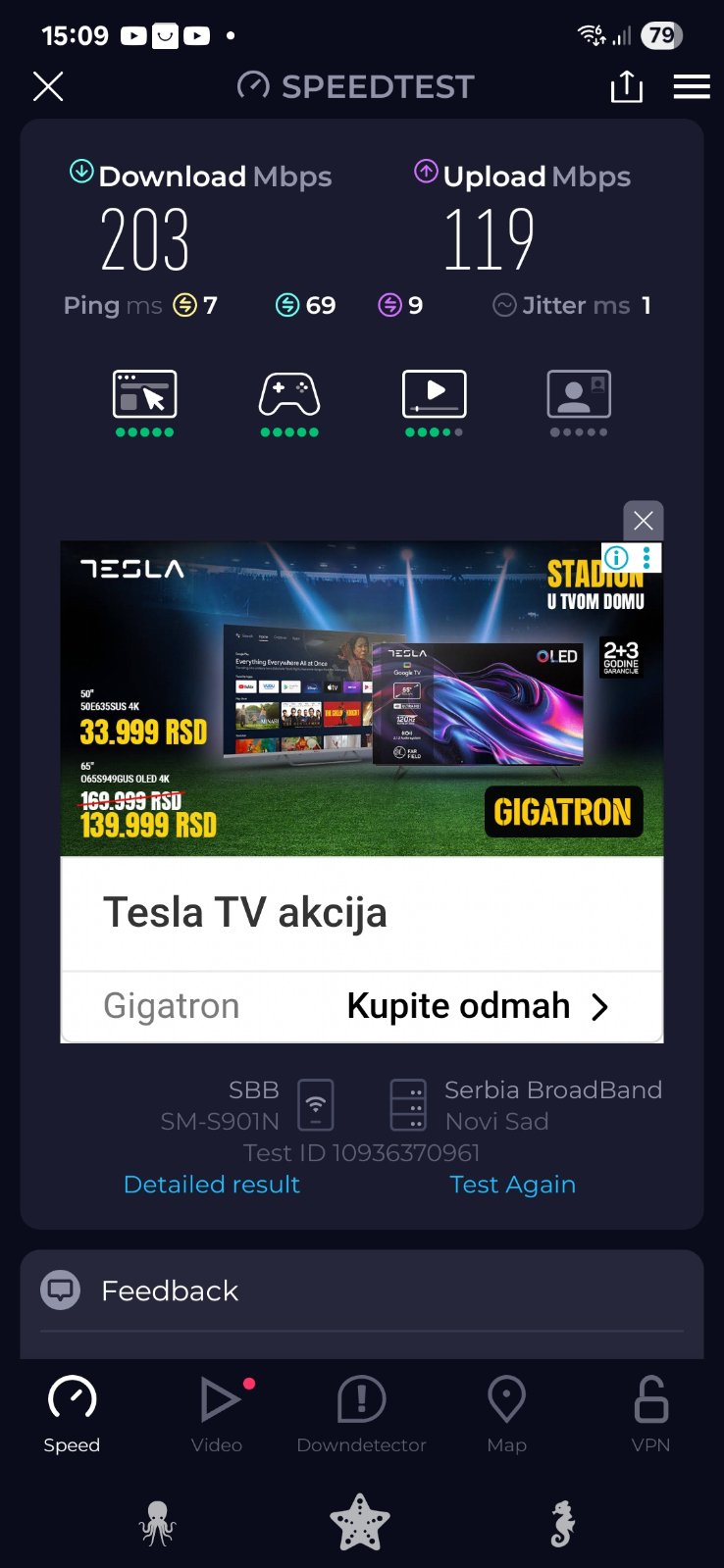Open the Feedback section
The width and height of the screenshot is (724, 1568).
tap(170, 1290)
